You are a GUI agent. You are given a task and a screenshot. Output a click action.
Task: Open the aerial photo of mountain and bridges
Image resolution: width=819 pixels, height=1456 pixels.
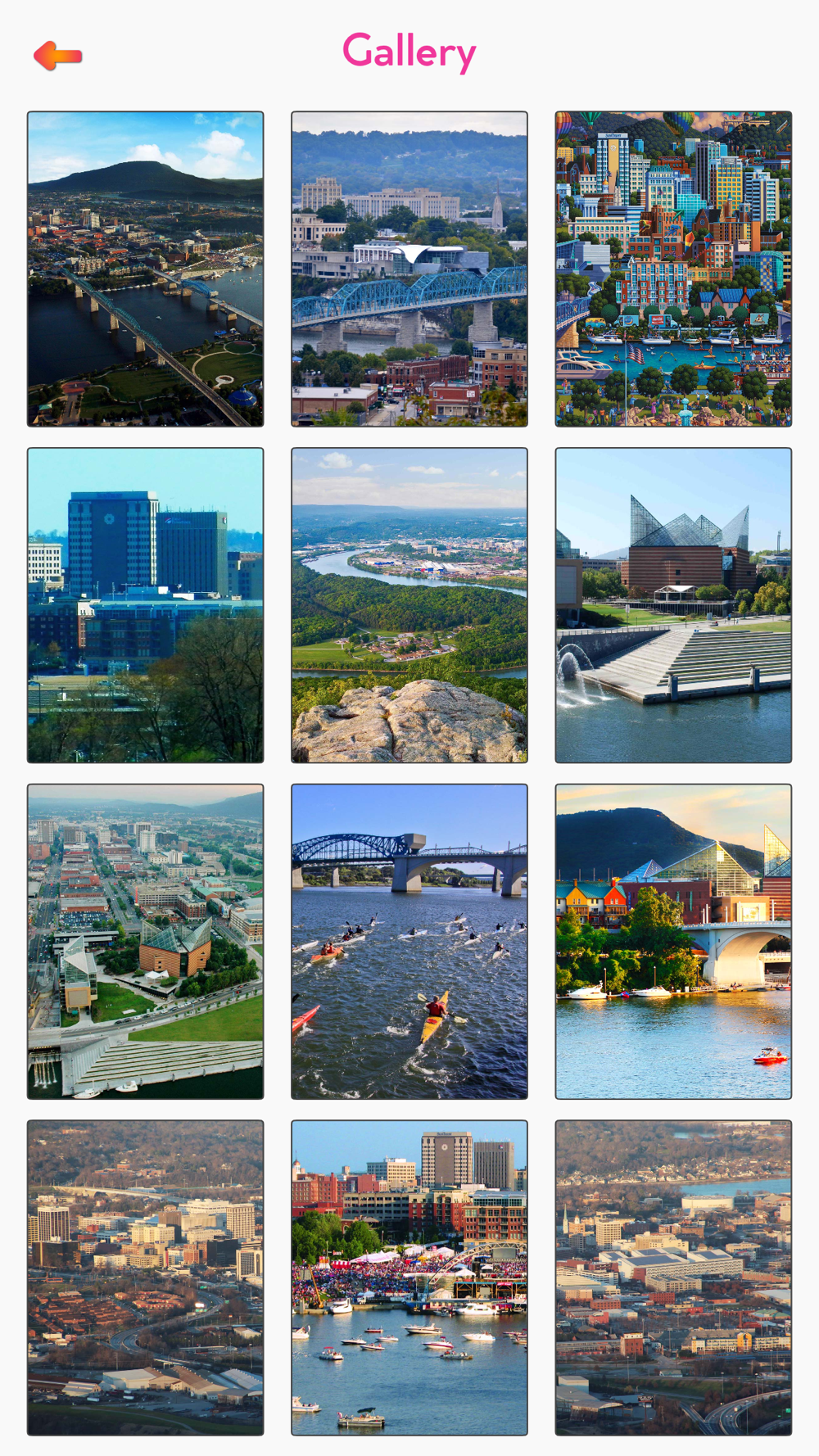pyautogui.click(x=146, y=269)
